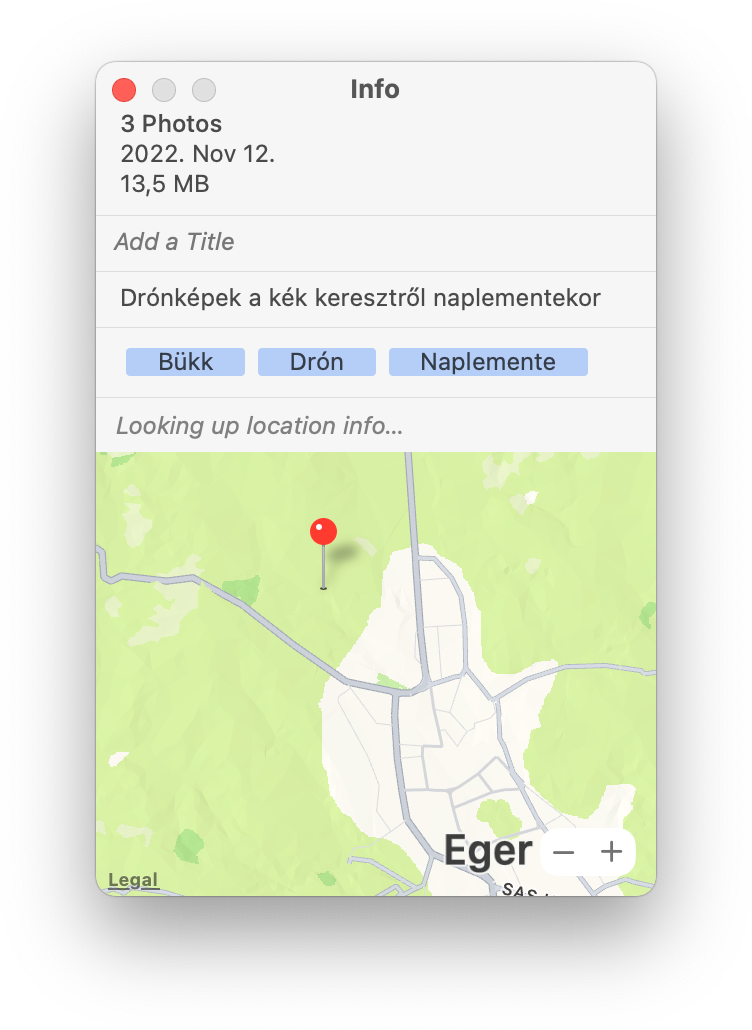The image size is (752, 1030).
Task: Select the Naplemente keyword tag
Action: (487, 362)
